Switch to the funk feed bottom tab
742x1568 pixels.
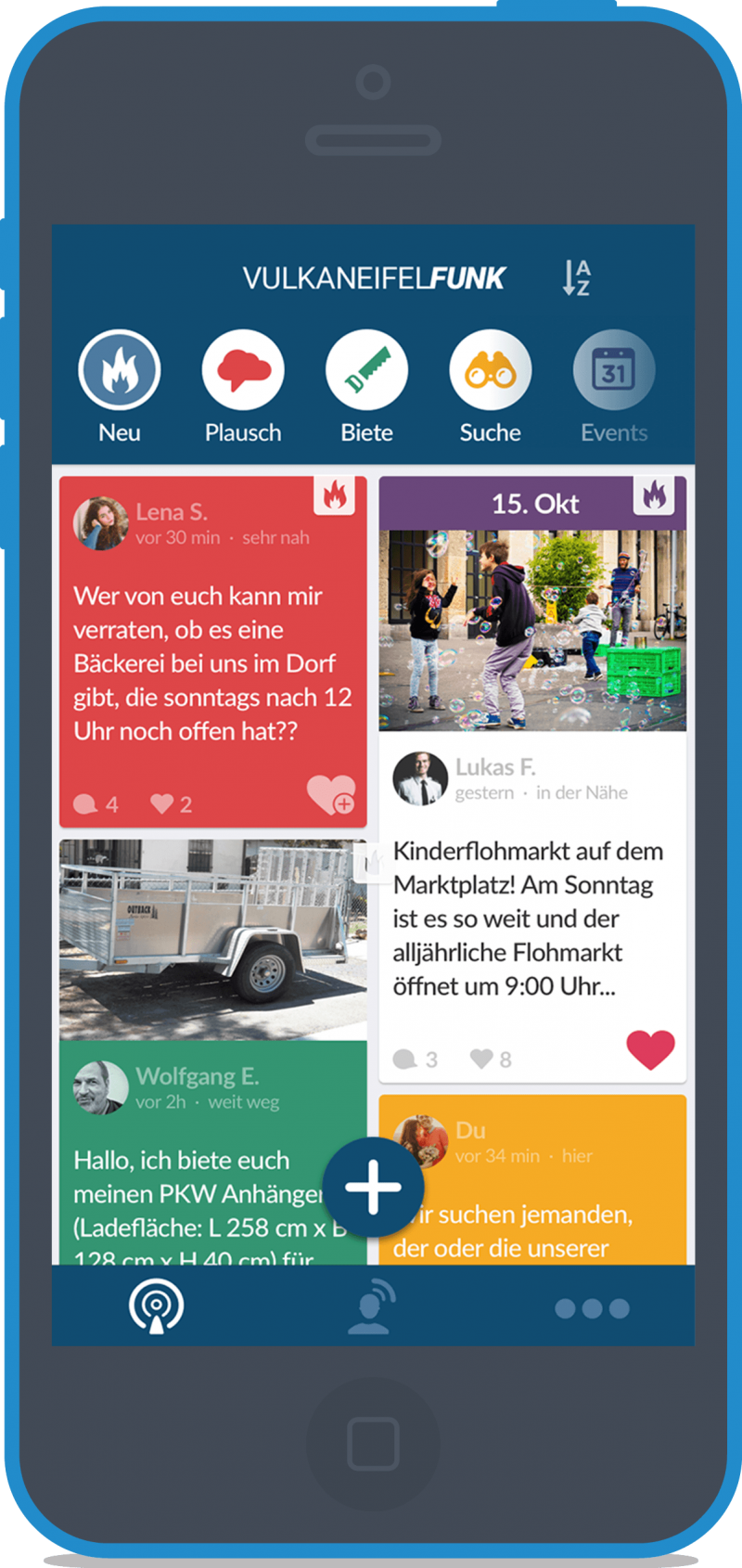(156, 1306)
